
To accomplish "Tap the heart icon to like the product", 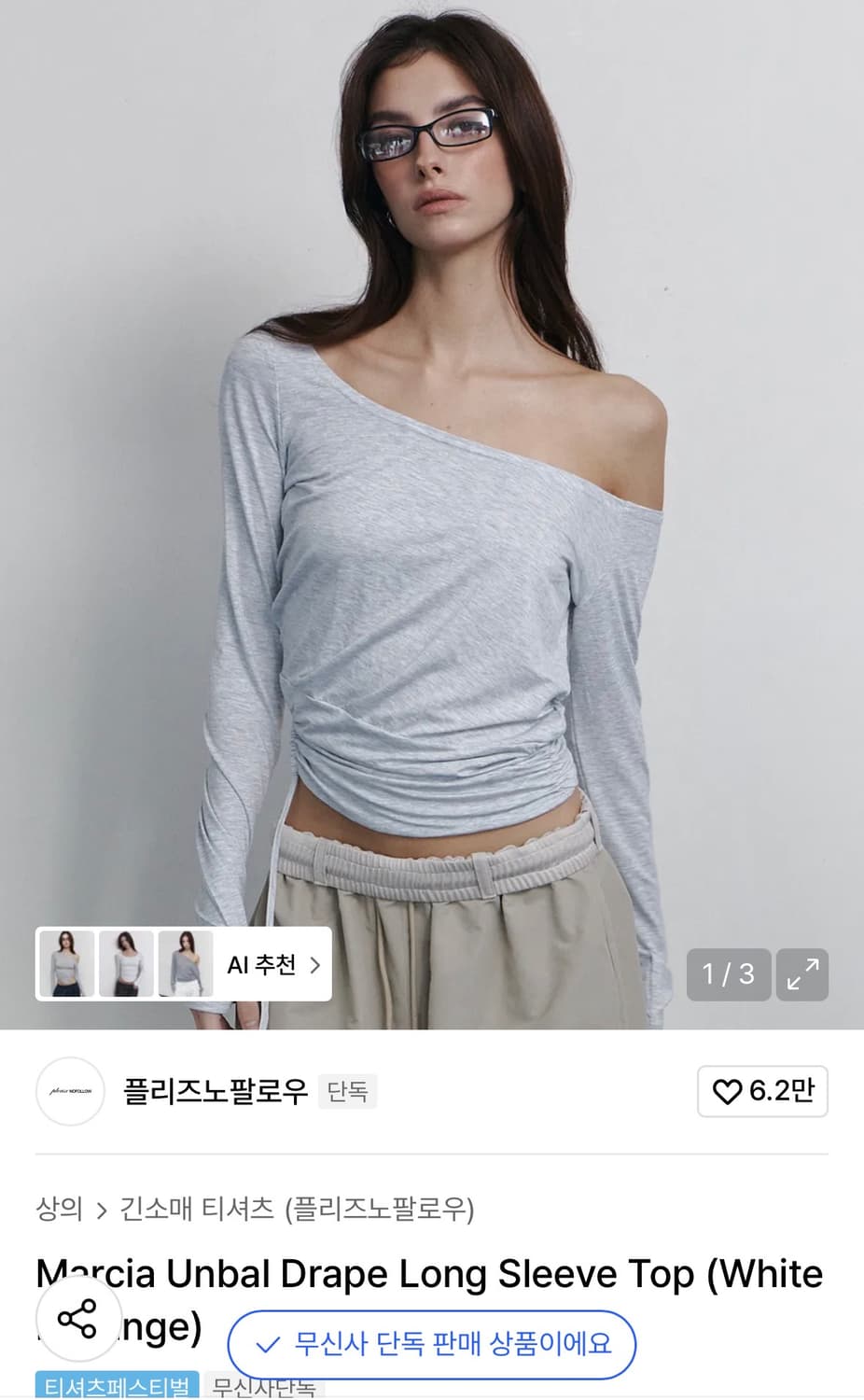I will click(731, 1091).
